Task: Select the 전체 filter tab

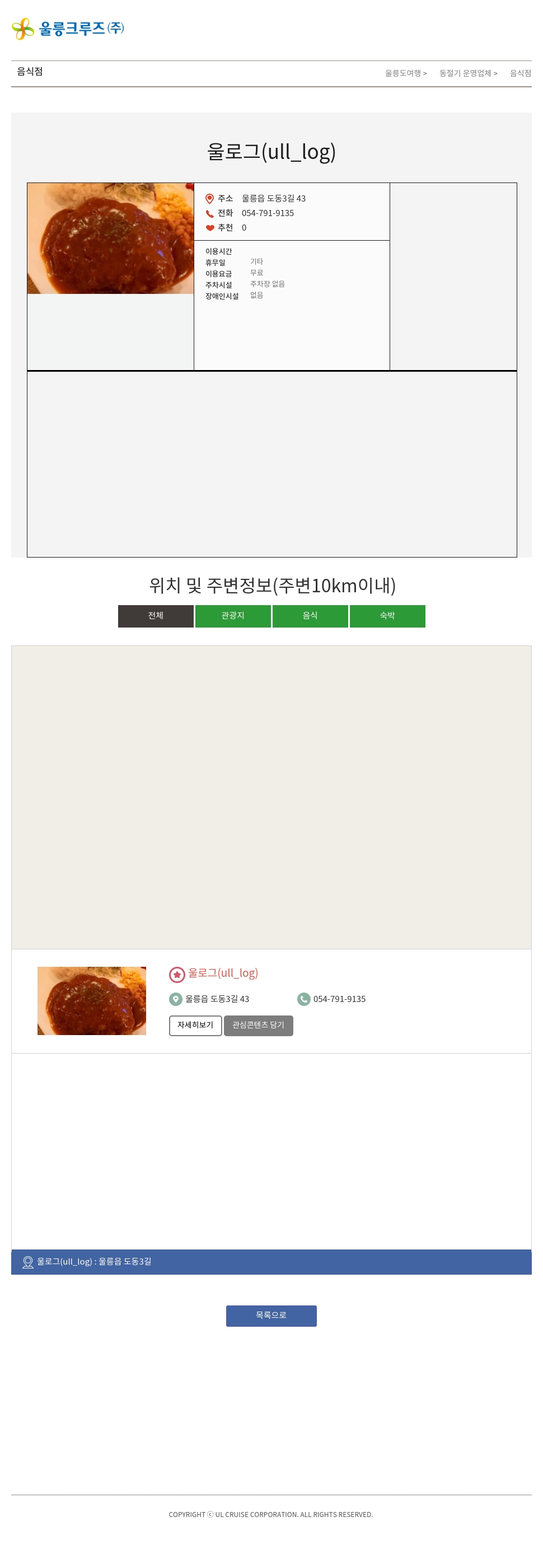Action: 156,615
